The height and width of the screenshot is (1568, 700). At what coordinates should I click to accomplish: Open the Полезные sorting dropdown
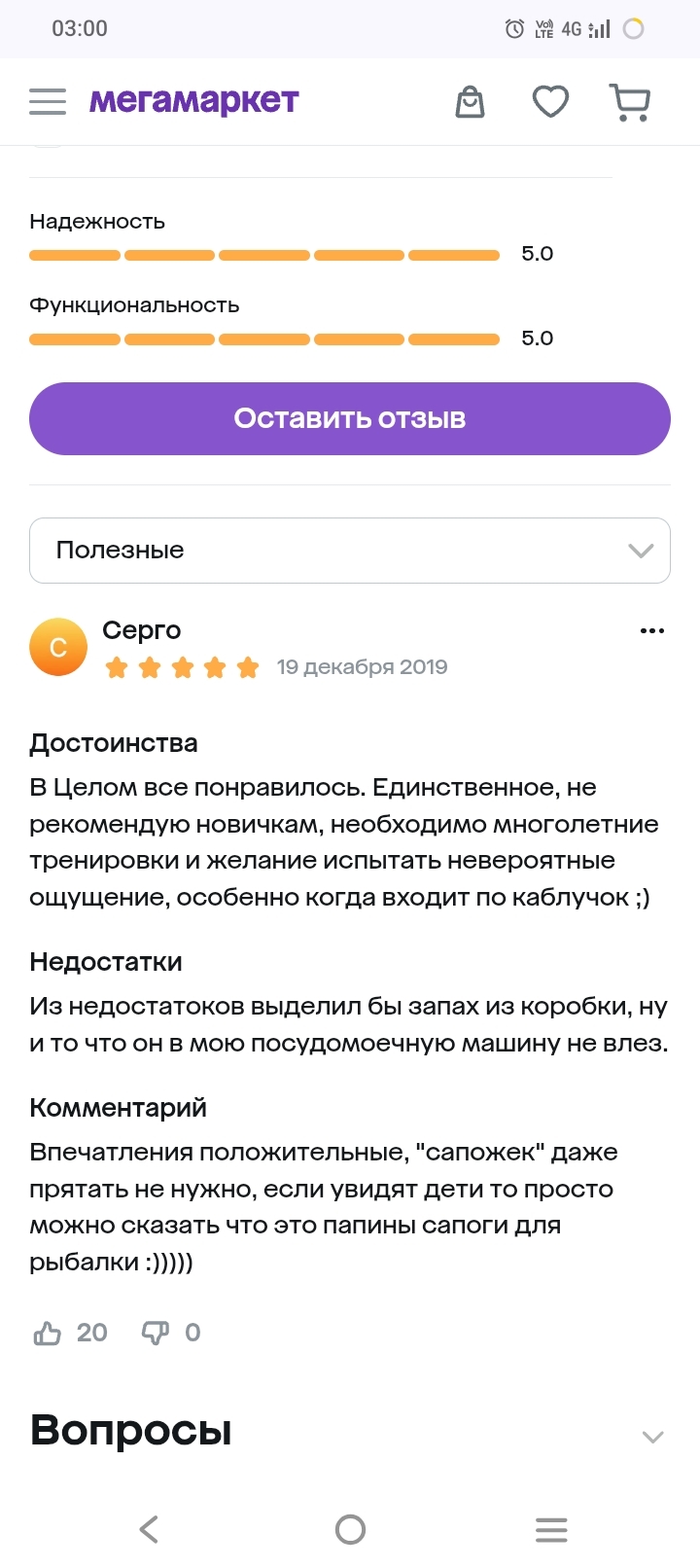(350, 551)
